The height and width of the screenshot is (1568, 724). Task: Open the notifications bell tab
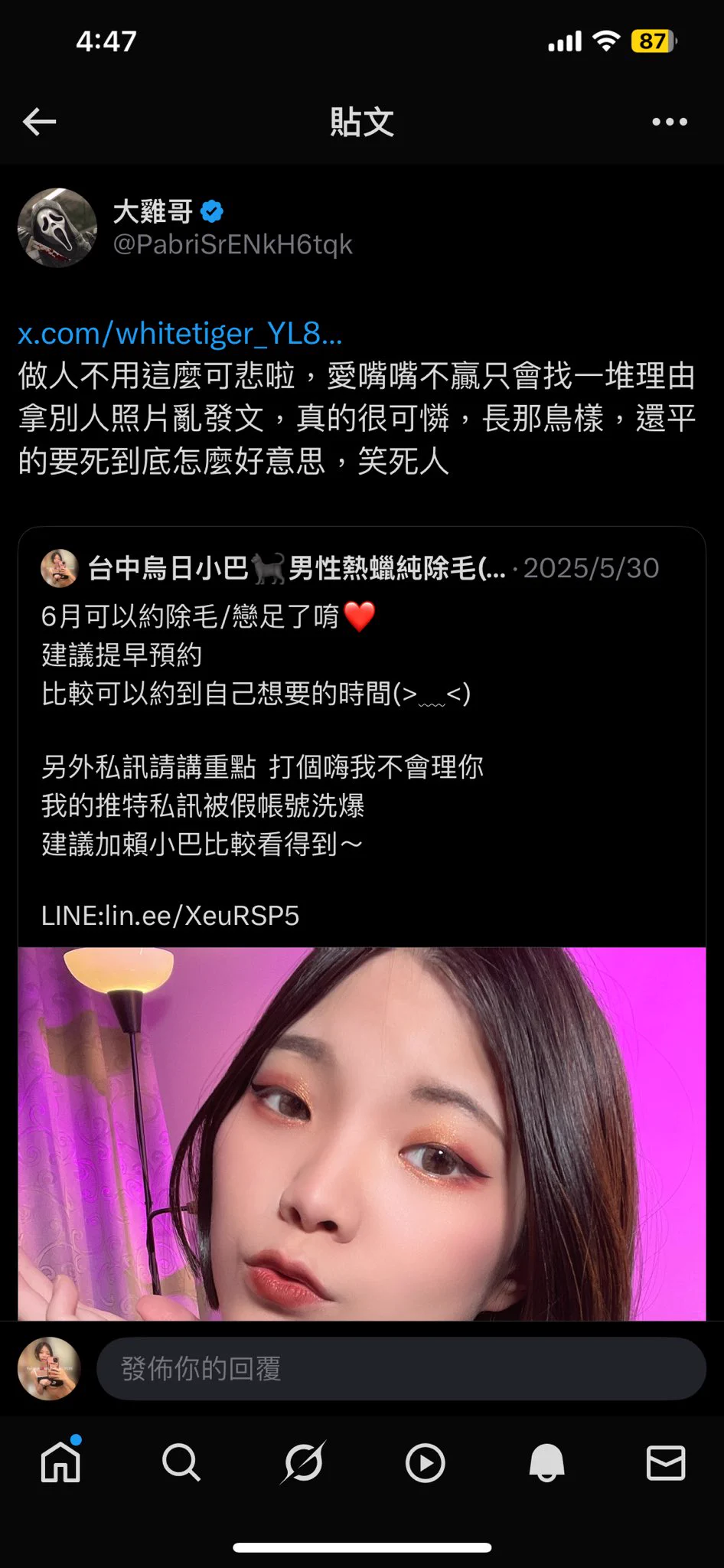click(546, 1462)
